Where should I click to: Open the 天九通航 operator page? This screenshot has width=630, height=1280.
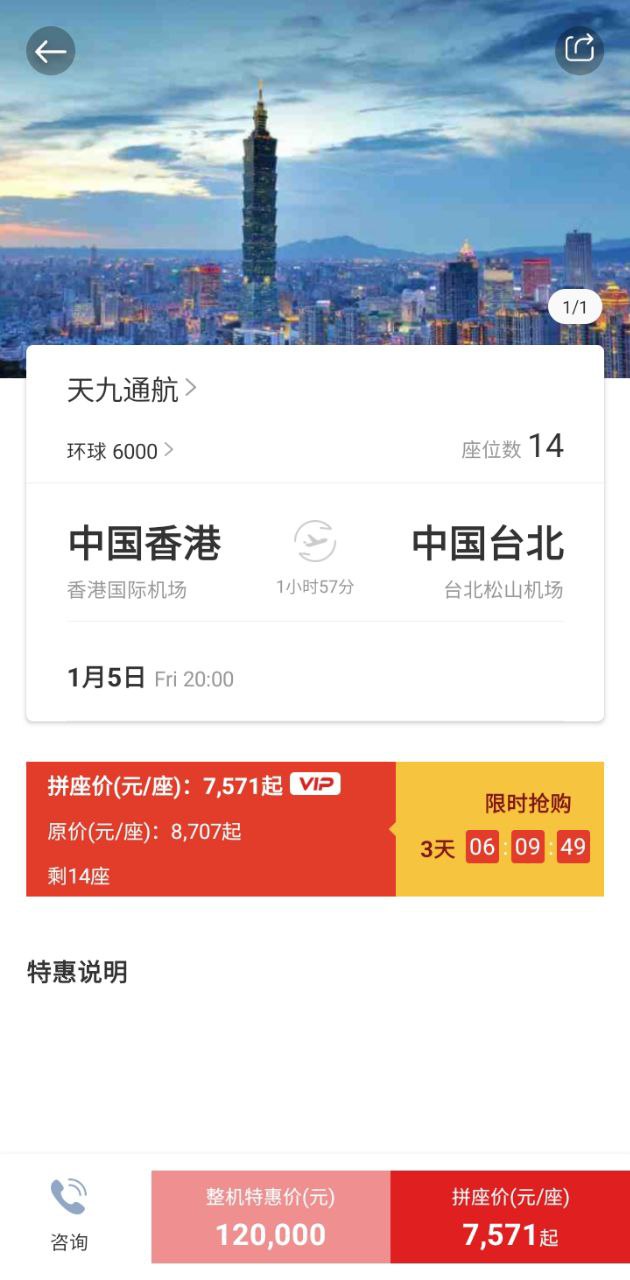[131, 390]
